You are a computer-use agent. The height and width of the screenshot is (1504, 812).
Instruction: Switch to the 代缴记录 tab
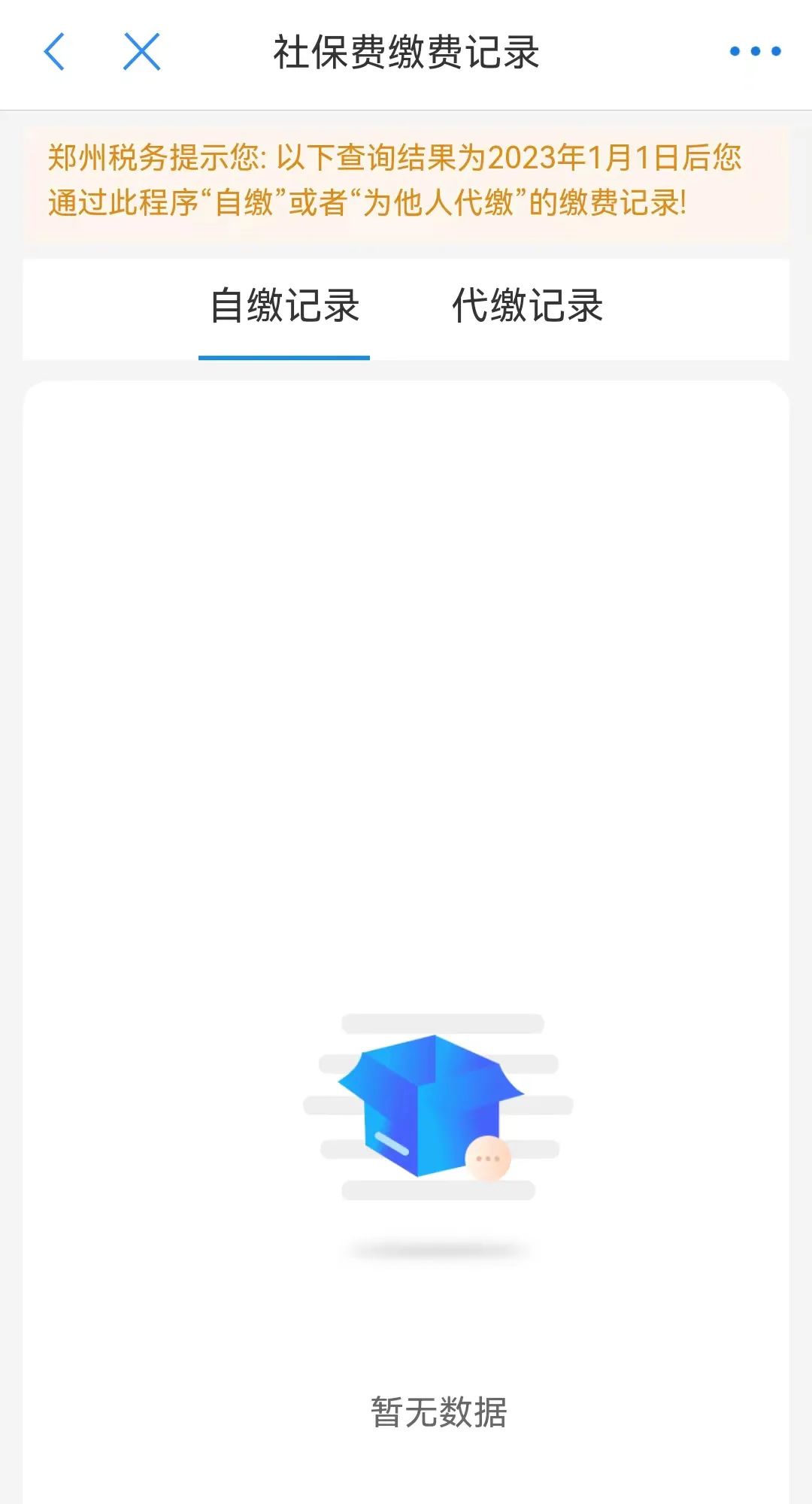pos(527,306)
